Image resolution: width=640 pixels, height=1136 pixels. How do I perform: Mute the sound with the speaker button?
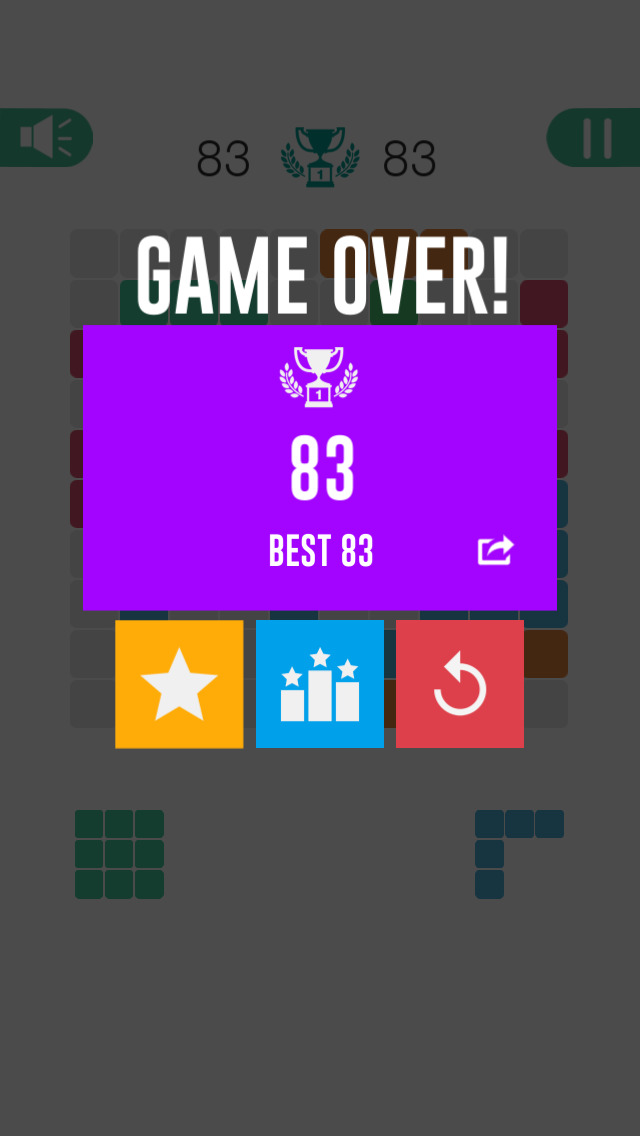pyautogui.click(x=45, y=137)
